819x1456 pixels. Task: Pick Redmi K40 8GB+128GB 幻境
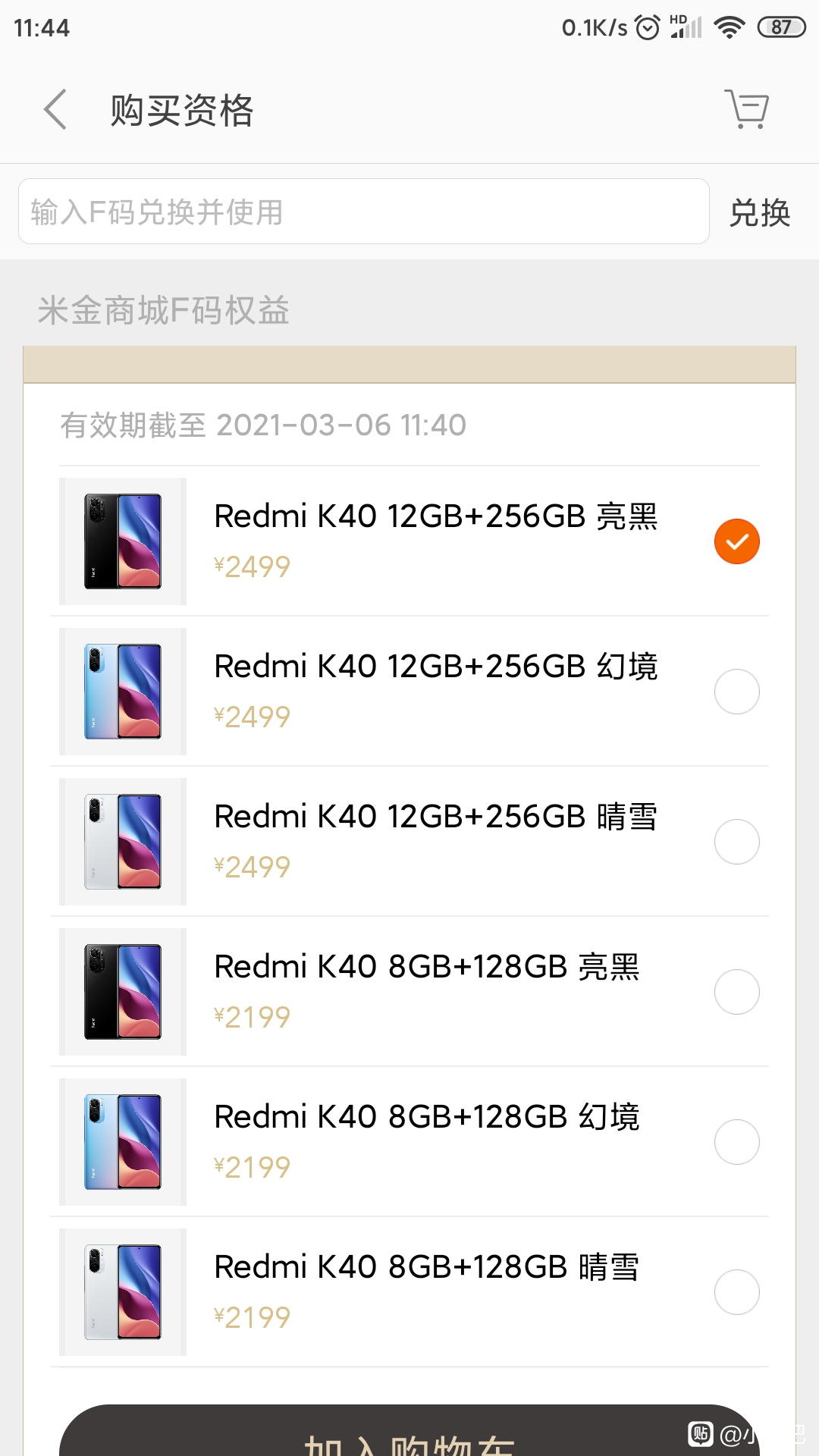tap(737, 1142)
